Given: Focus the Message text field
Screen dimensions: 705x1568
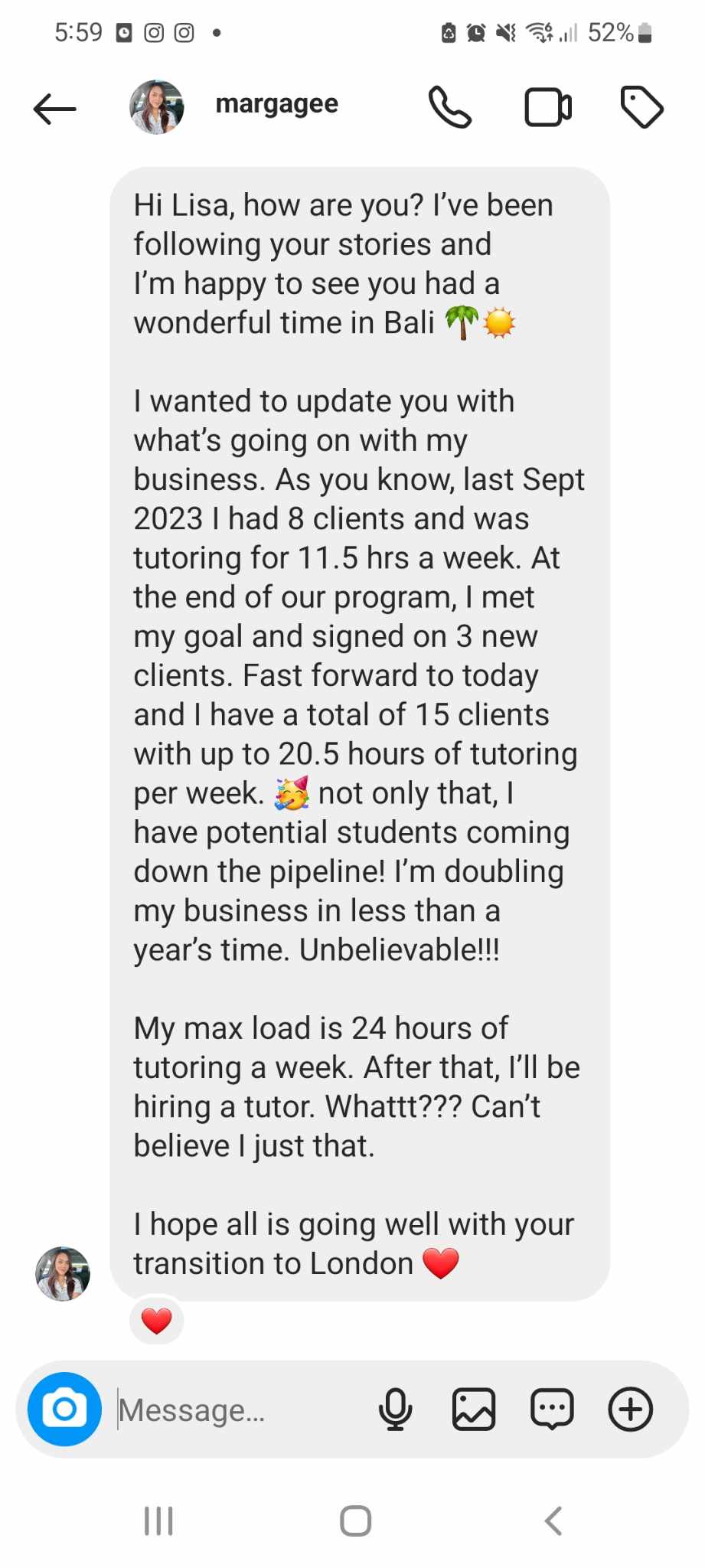Looking at the screenshot, I should pyautogui.click(x=237, y=1410).
